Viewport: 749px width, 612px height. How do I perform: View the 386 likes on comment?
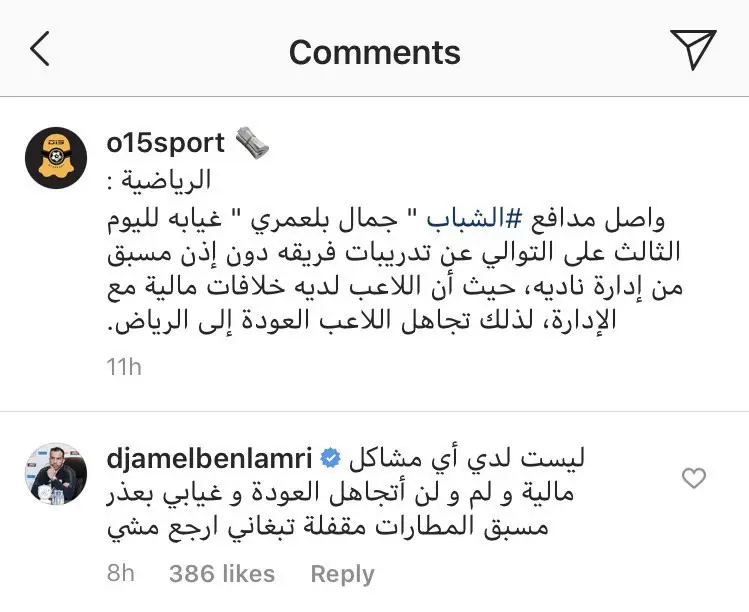(221, 574)
